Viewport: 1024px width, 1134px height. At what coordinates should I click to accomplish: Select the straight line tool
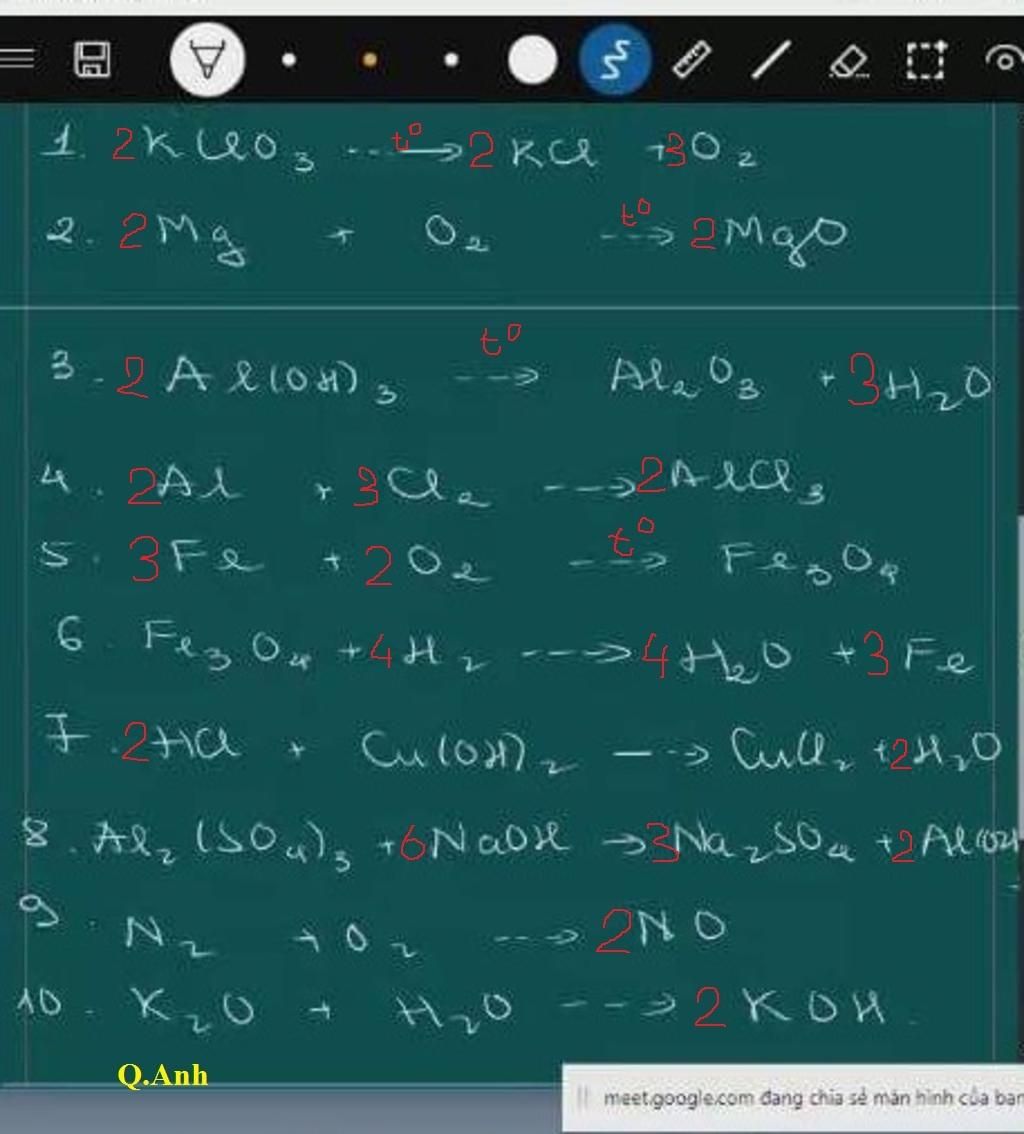(x=770, y=60)
